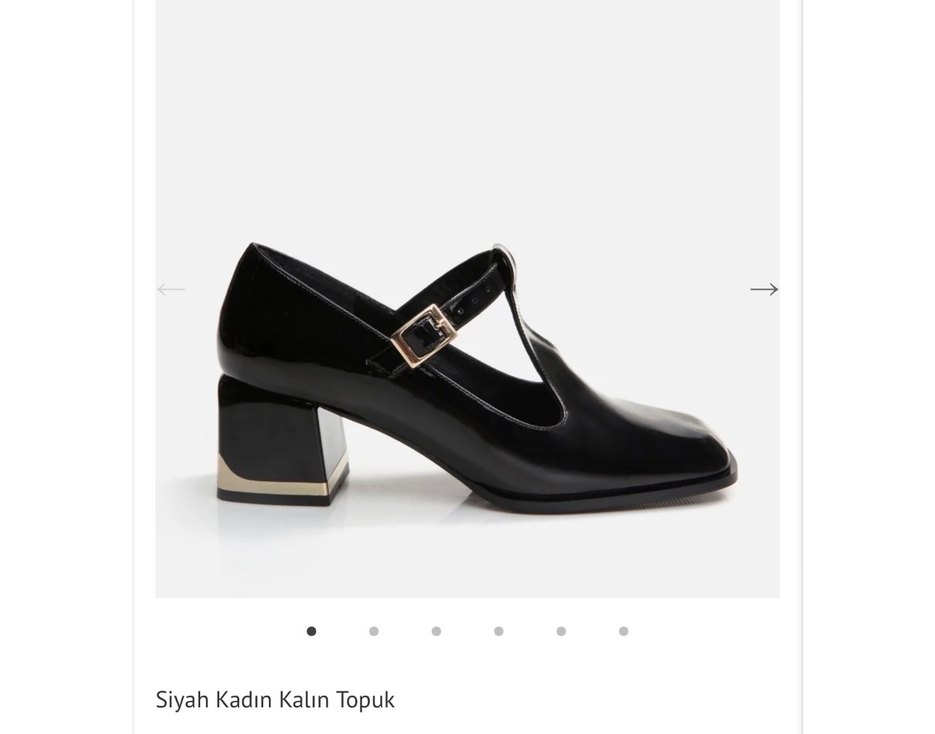Screen dimensions: 935x734
Task: Jump to the third image dot
Action: pyautogui.click(x=436, y=631)
